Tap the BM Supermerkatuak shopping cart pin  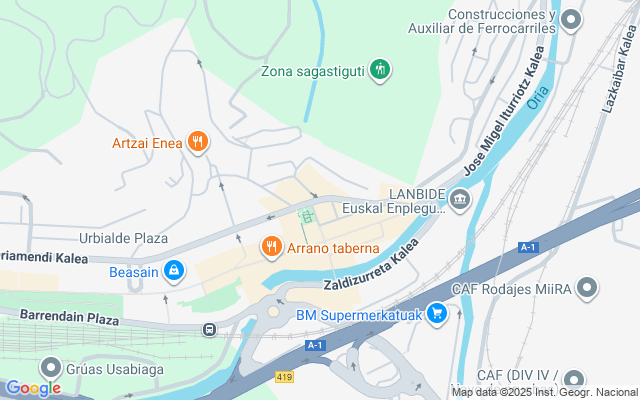[436, 314]
